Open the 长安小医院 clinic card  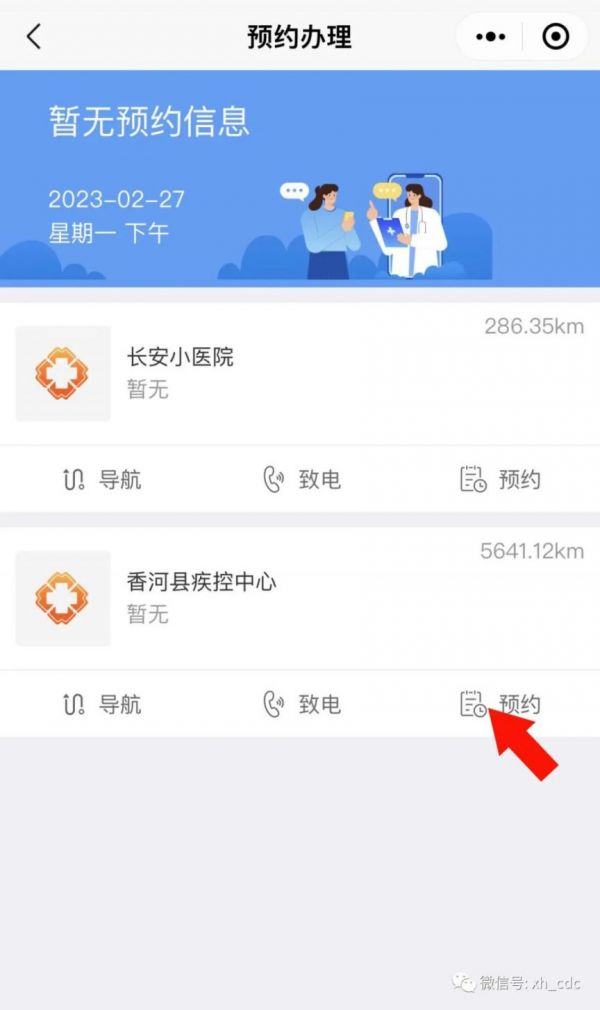coord(300,374)
